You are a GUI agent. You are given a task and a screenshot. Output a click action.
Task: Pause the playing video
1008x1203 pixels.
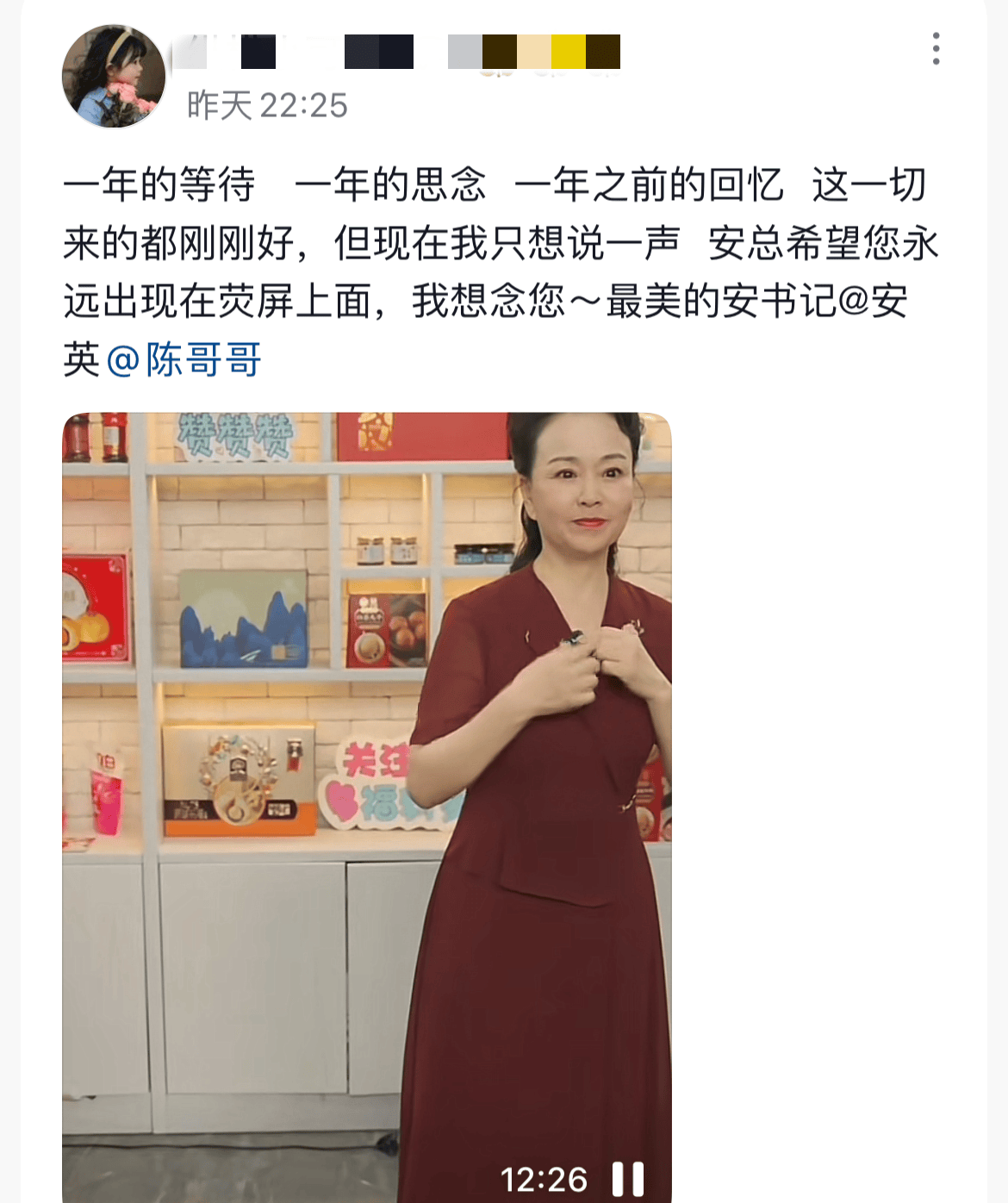click(628, 1179)
